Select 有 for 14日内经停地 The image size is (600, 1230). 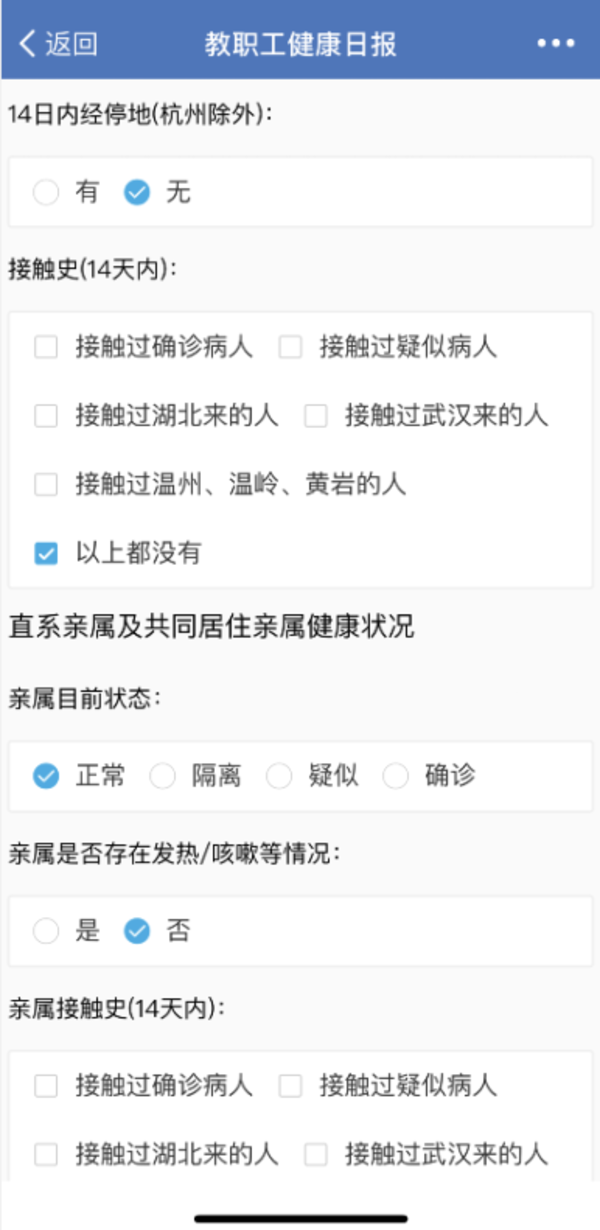[x=46, y=192]
